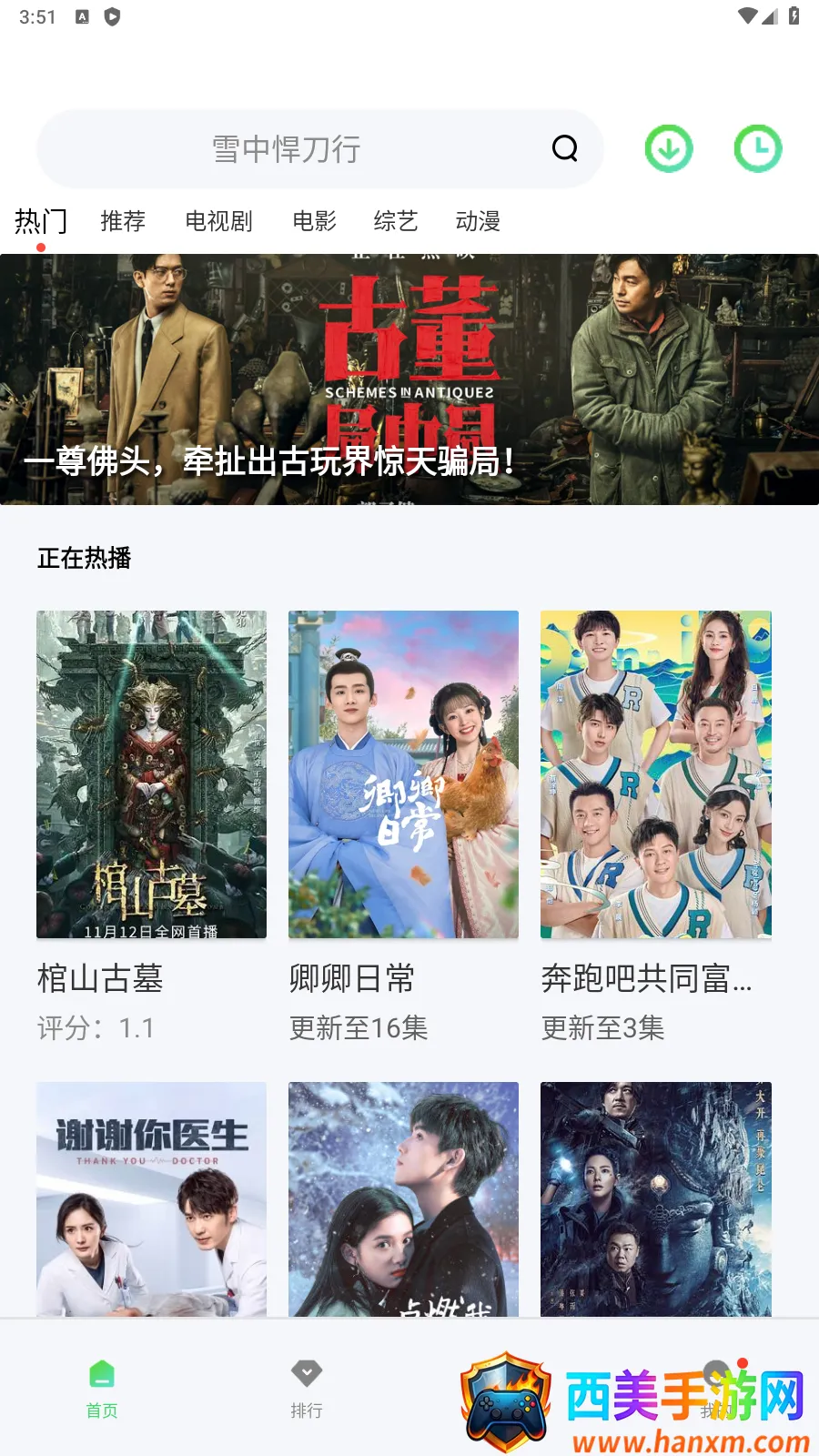Open the 棺山古墓 movie card
Screen dimensions: 819x1456
151,774
